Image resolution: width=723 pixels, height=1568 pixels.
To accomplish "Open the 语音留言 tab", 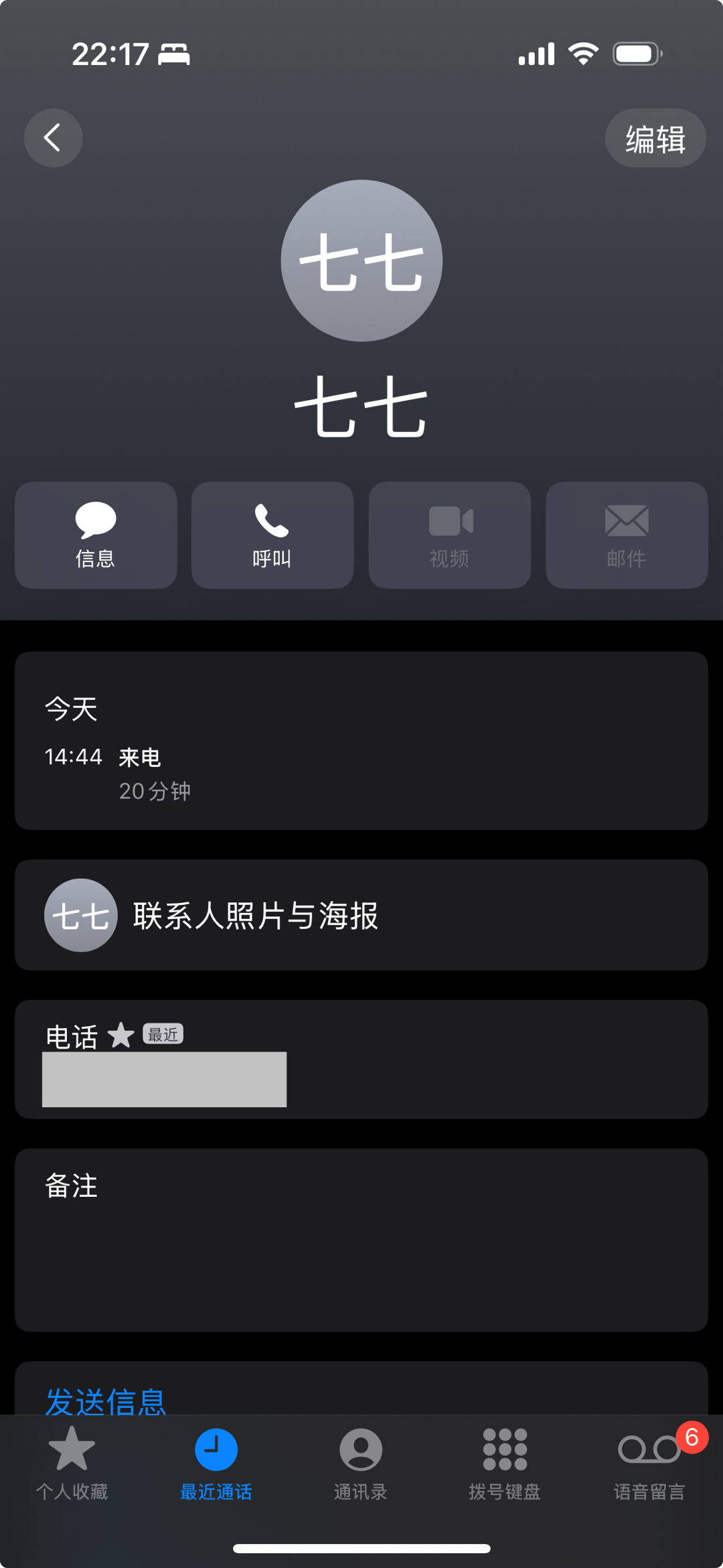I will pyautogui.click(x=649, y=1464).
